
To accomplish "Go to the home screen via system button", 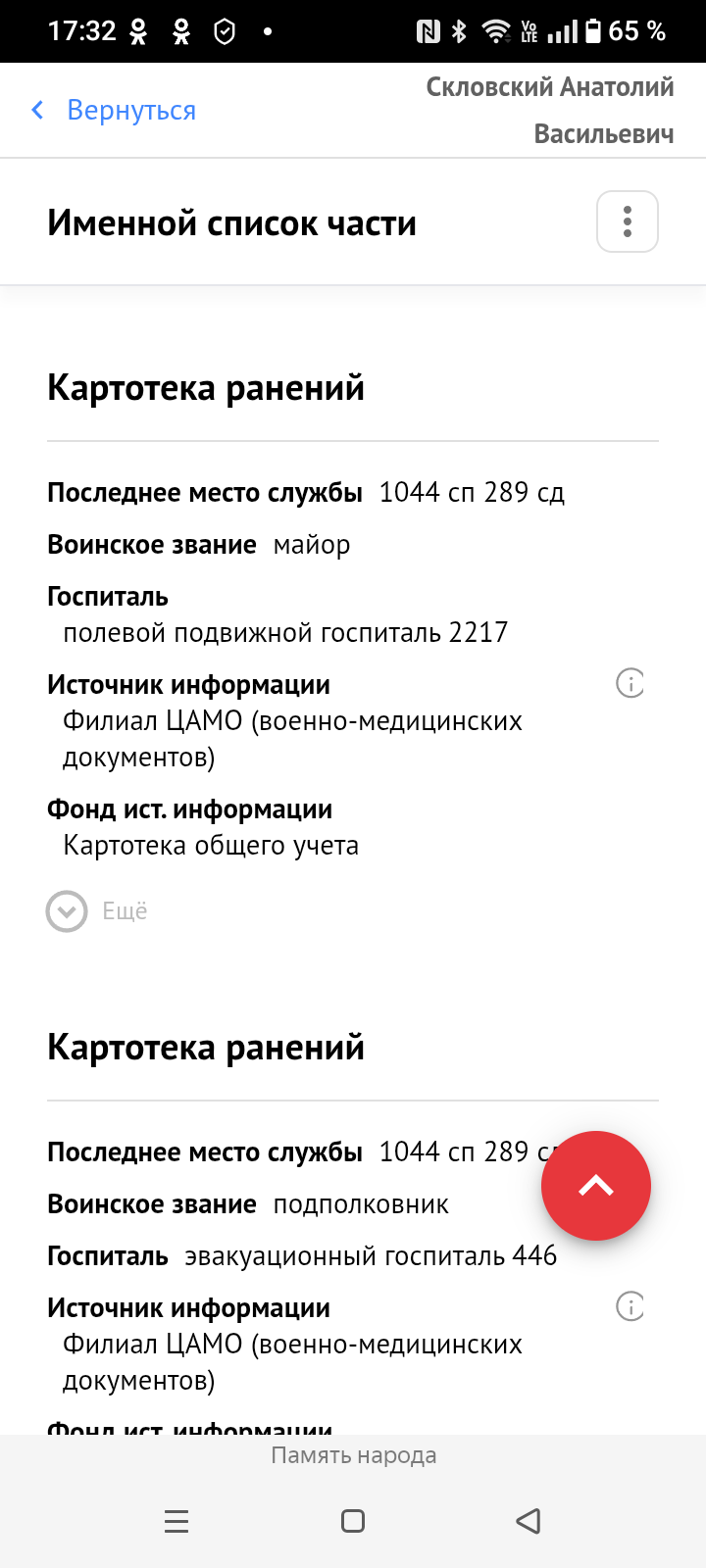I will (353, 1521).
